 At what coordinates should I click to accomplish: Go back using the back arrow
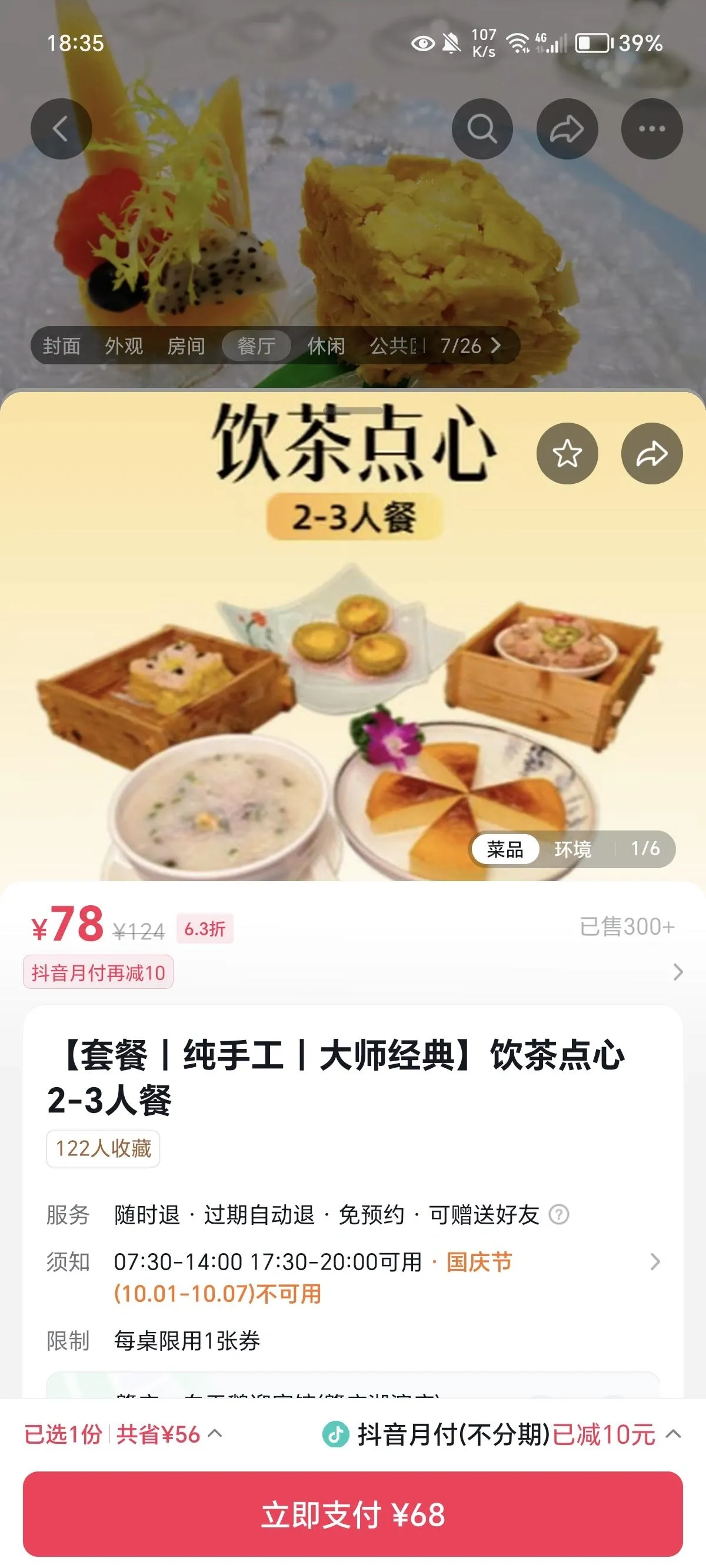[x=61, y=129]
